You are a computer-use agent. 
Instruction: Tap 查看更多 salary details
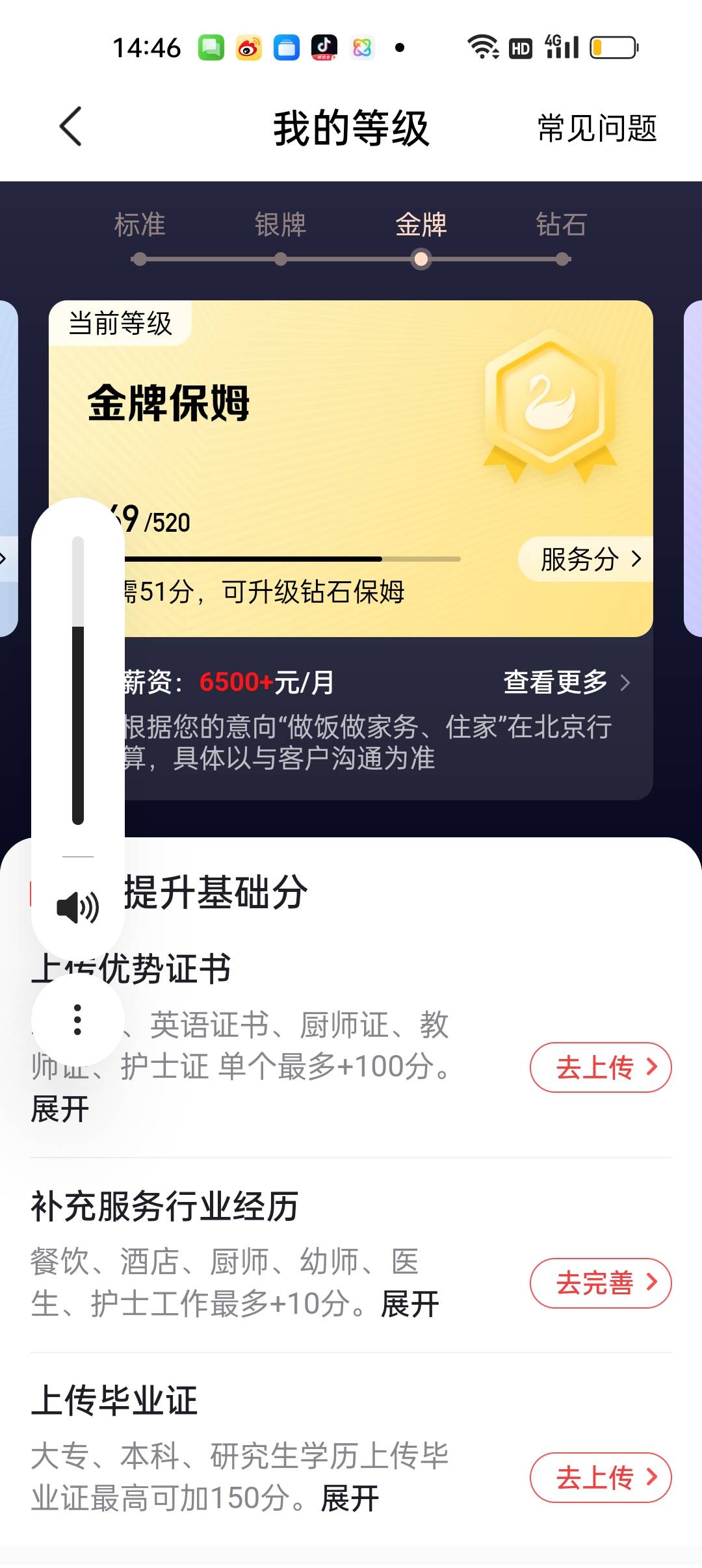click(566, 683)
